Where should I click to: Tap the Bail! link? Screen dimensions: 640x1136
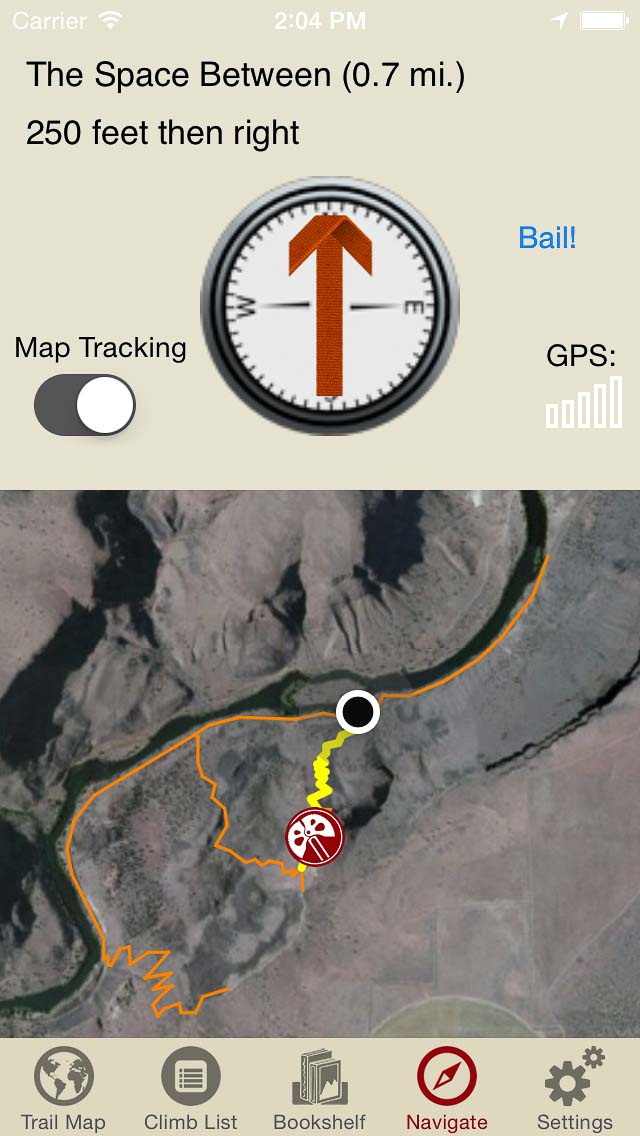(x=547, y=238)
